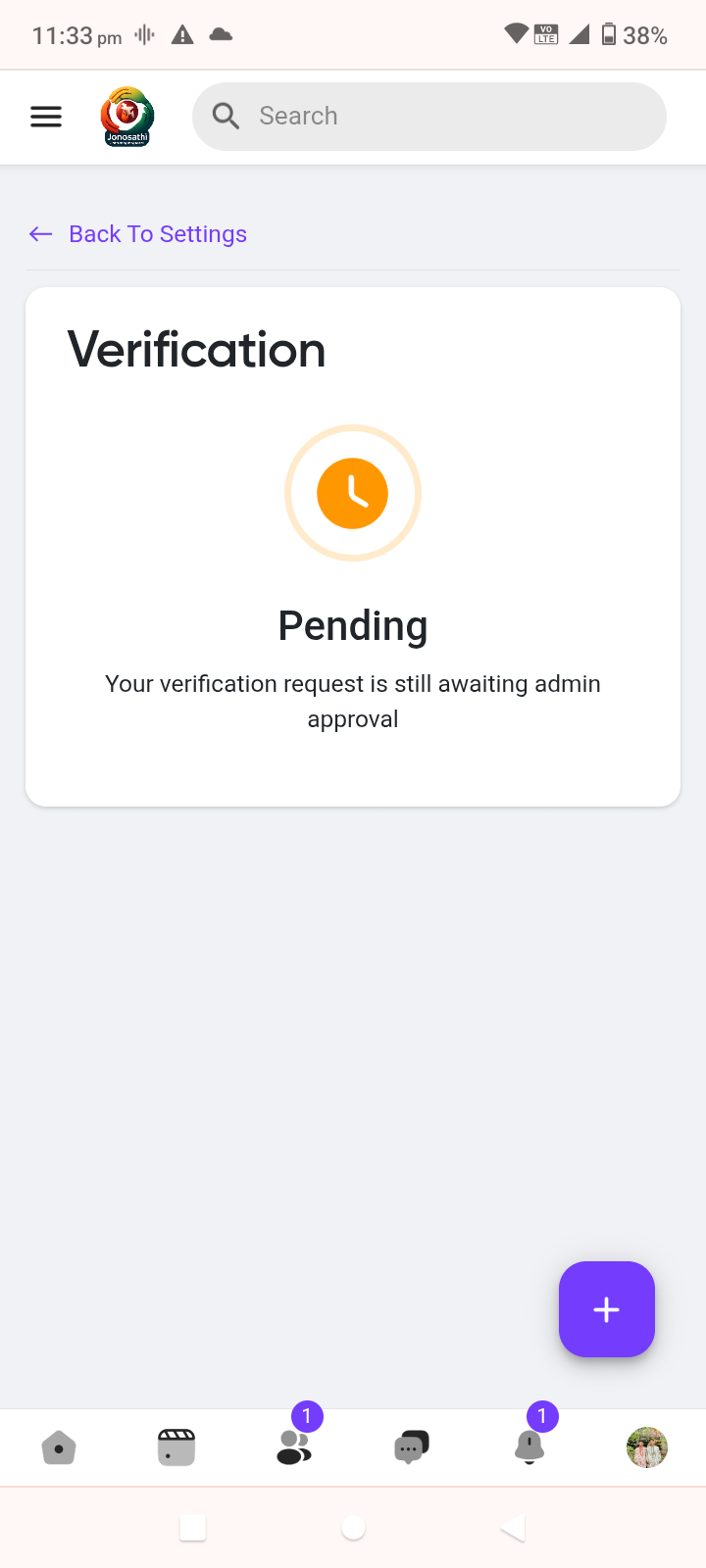The height and width of the screenshot is (1568, 706).
Task: Open the hamburger drawer menu
Action: [x=46, y=117]
